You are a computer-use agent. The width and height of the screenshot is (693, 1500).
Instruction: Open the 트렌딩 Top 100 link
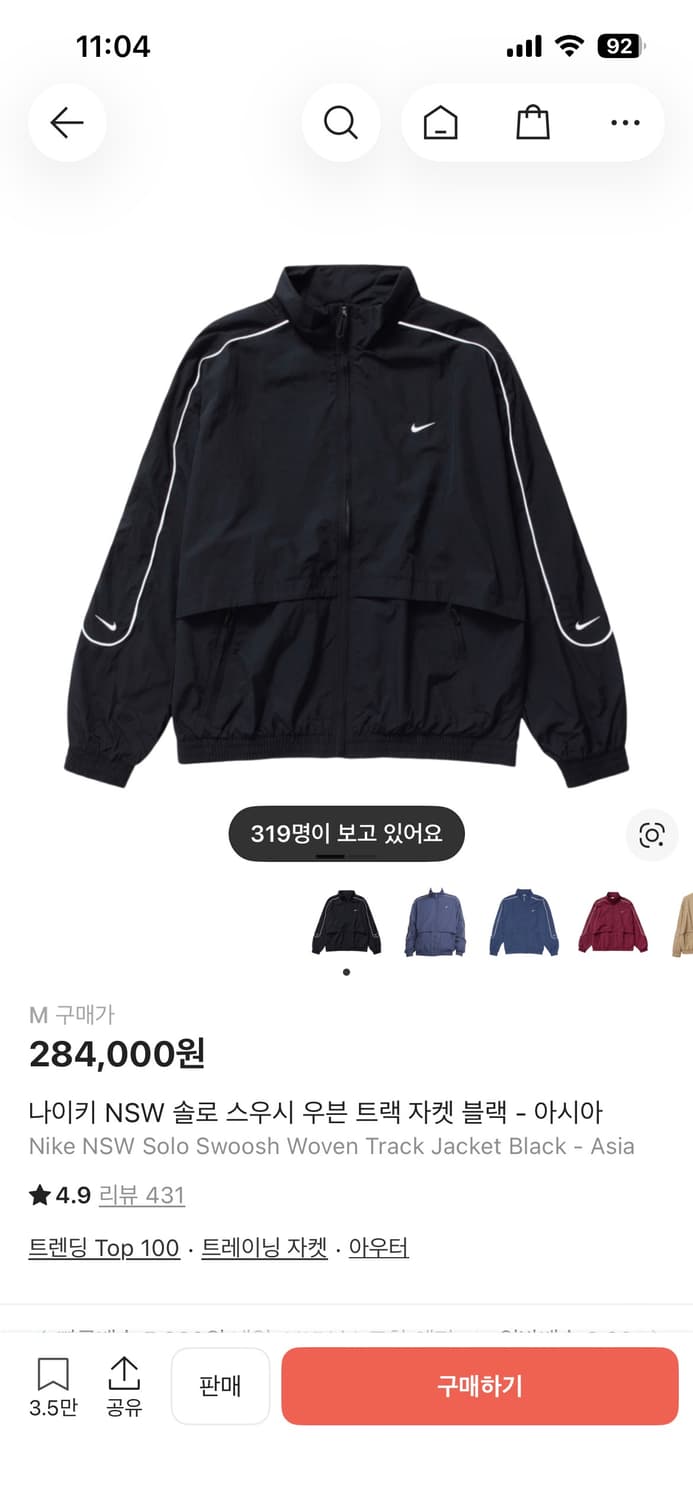(104, 1248)
